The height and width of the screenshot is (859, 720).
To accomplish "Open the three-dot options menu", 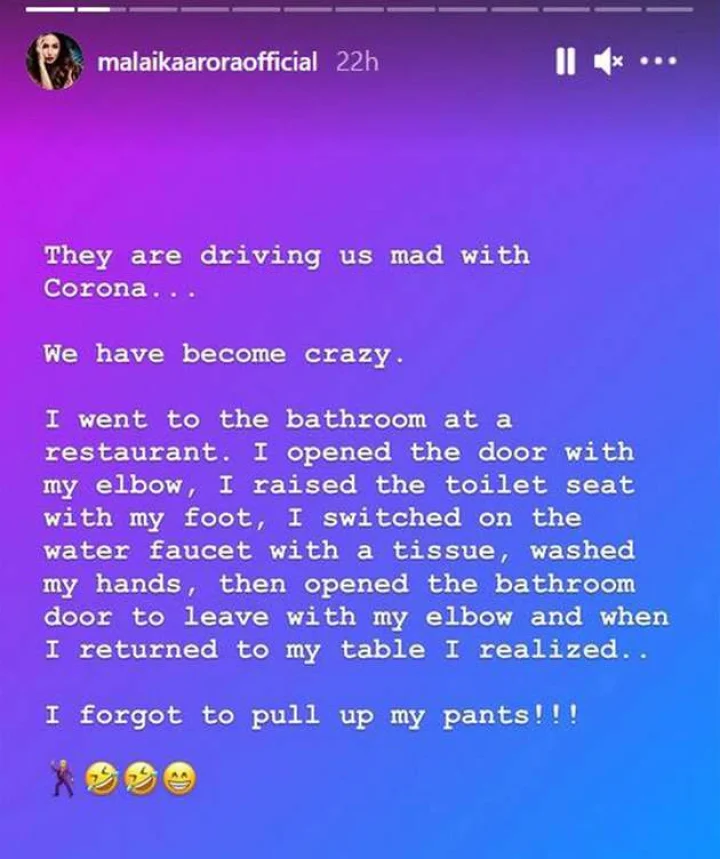I will pyautogui.click(x=658, y=62).
